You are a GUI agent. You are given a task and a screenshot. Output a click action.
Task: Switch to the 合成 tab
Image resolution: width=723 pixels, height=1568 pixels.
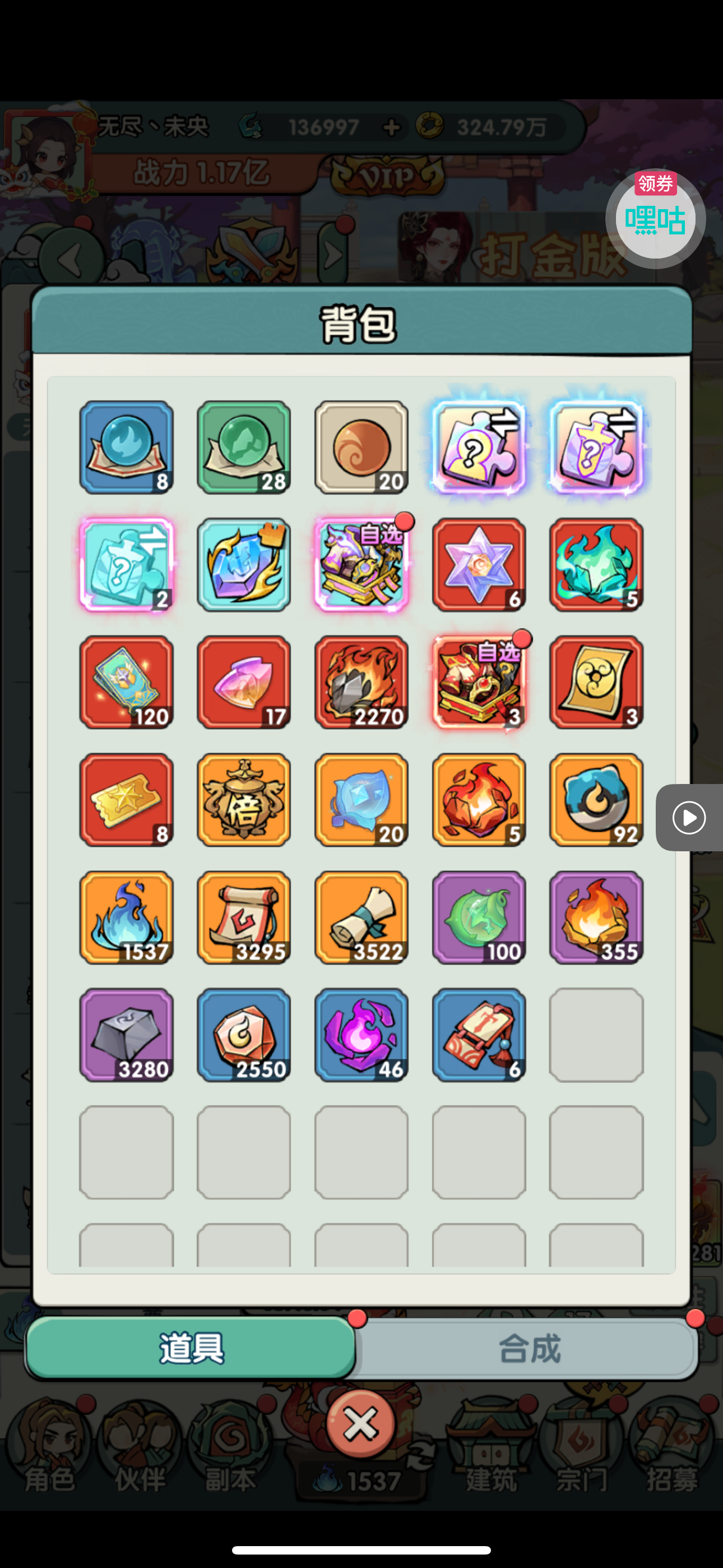(x=529, y=1349)
